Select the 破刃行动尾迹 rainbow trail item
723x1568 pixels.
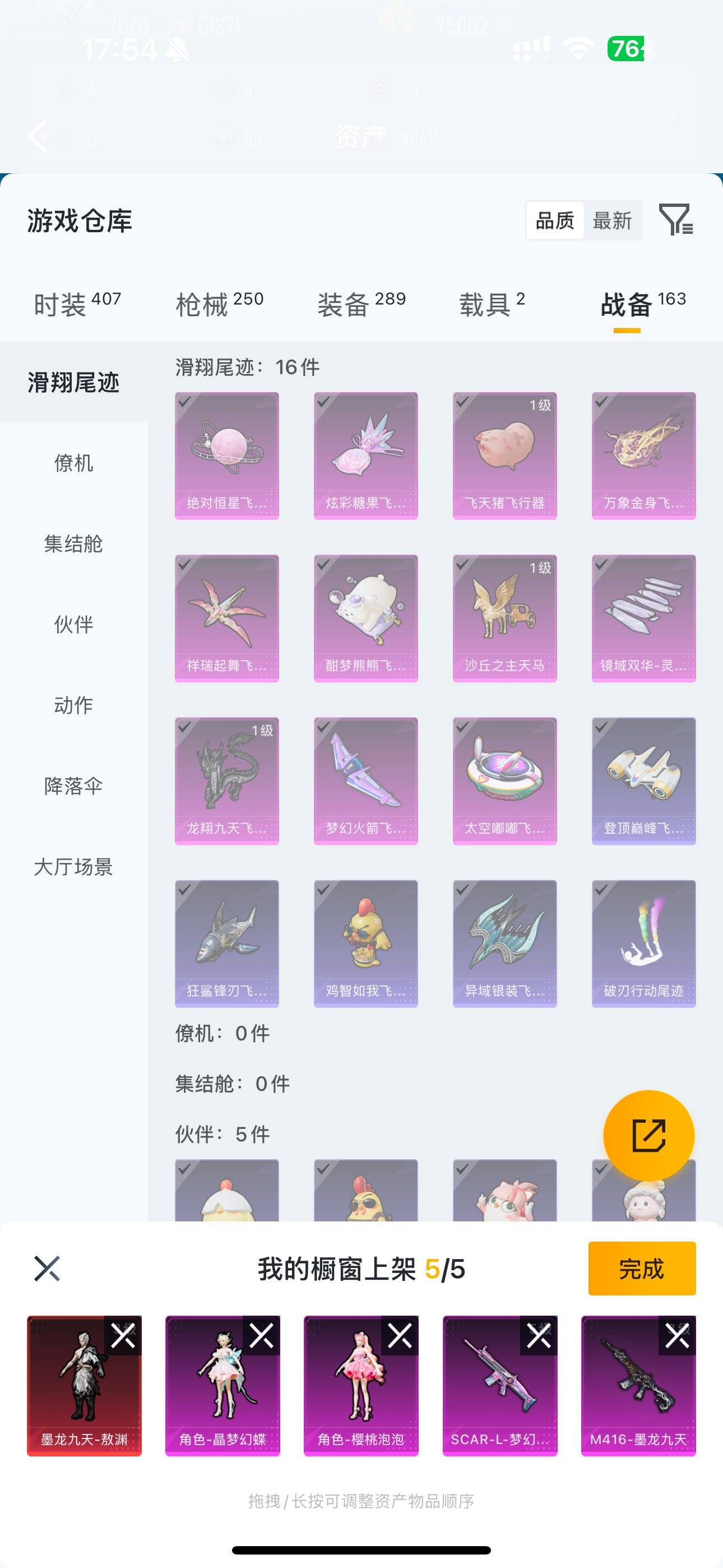(643, 943)
